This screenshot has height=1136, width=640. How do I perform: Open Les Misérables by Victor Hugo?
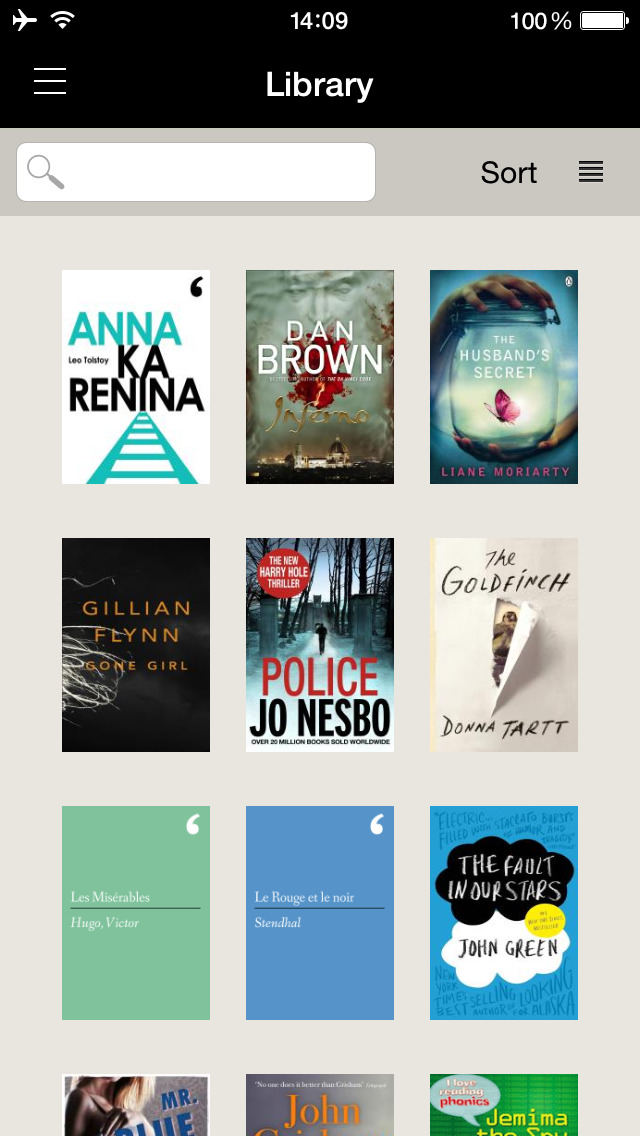point(136,913)
